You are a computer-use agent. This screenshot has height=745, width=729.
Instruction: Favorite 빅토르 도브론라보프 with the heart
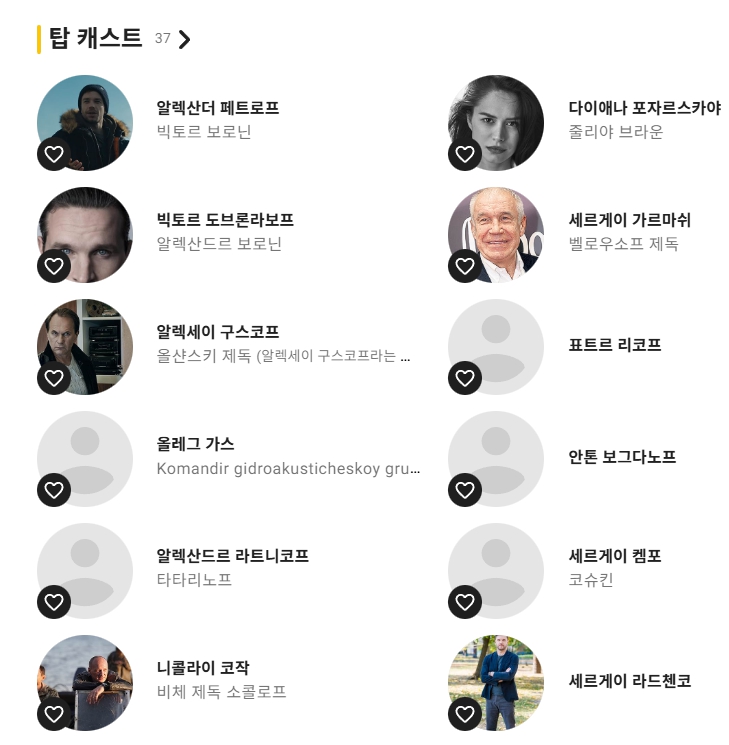click(x=54, y=266)
